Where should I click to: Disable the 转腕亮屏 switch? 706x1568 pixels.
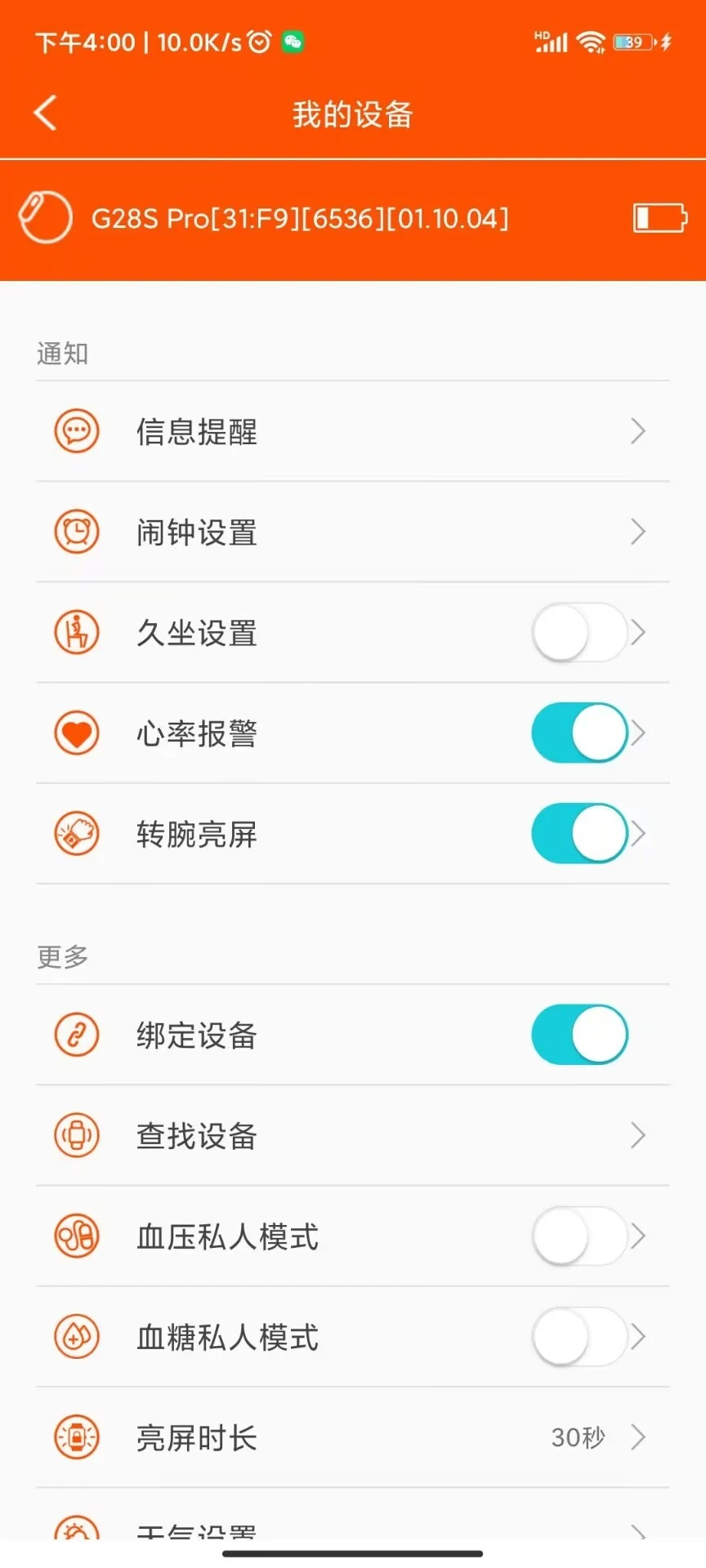(x=579, y=833)
